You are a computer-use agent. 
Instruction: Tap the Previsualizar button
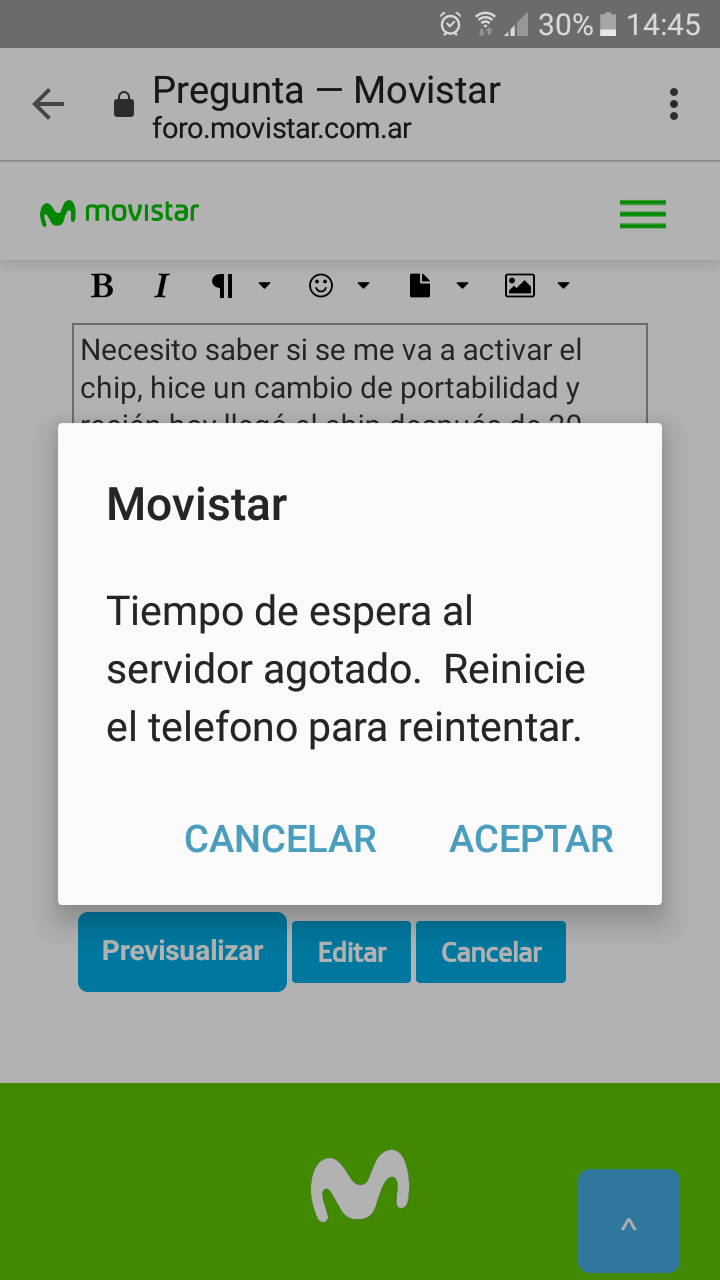(182, 951)
